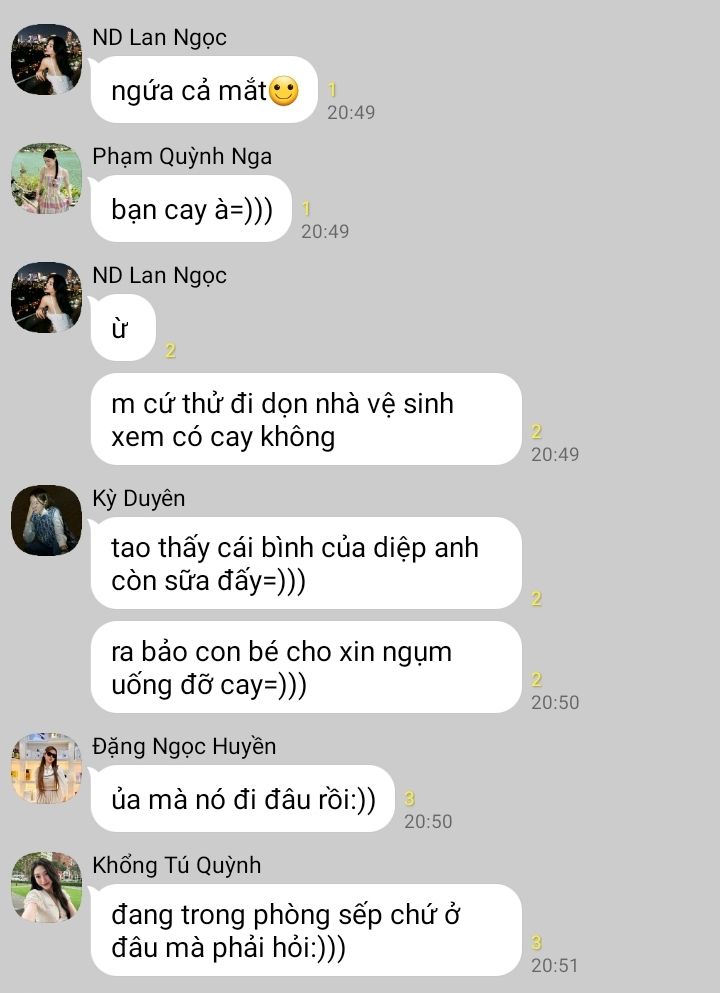Image resolution: width=720 pixels, height=993 pixels.
Task: Open Phạm Quỳnh Nga's profile avatar
Action: (46, 179)
